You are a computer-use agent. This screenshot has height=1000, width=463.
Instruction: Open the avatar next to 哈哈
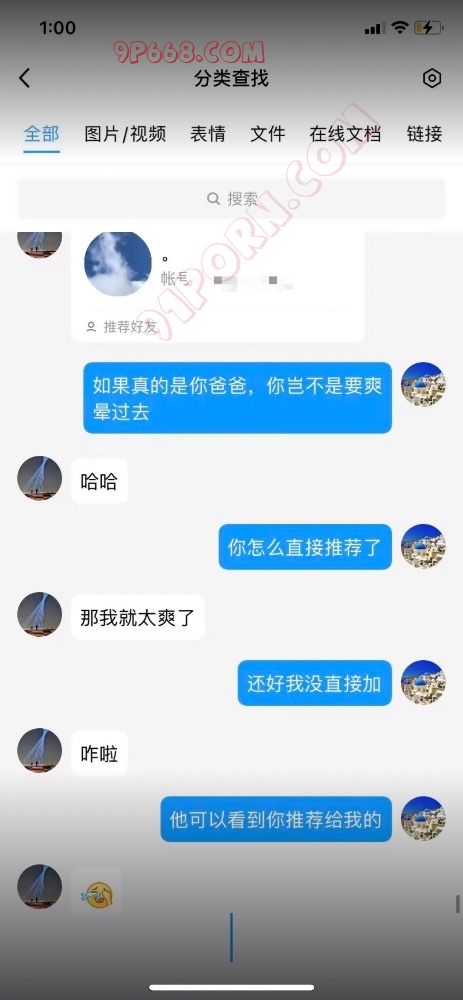pos(40,478)
